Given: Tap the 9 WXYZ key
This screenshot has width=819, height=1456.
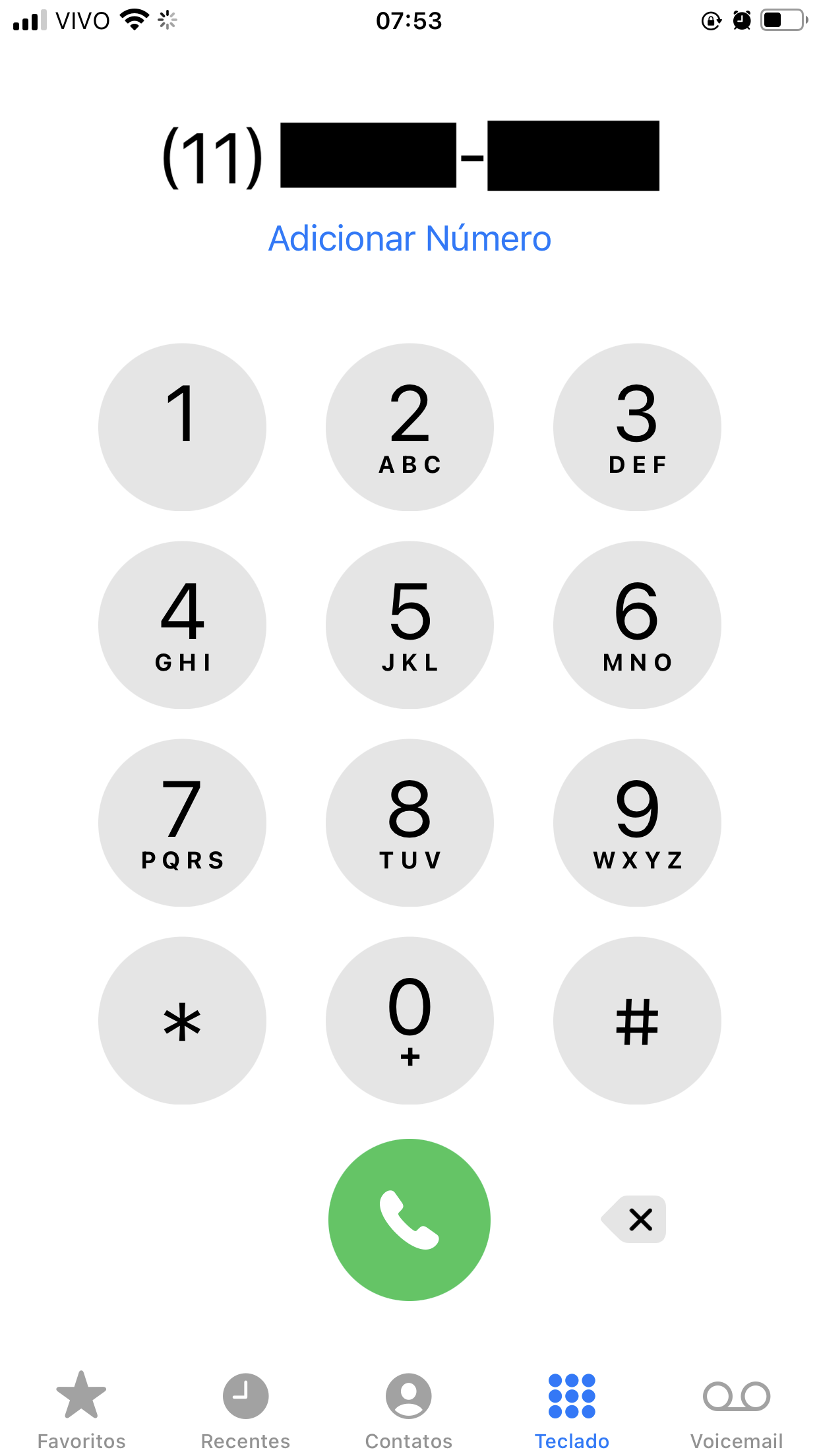Looking at the screenshot, I should pos(637,823).
